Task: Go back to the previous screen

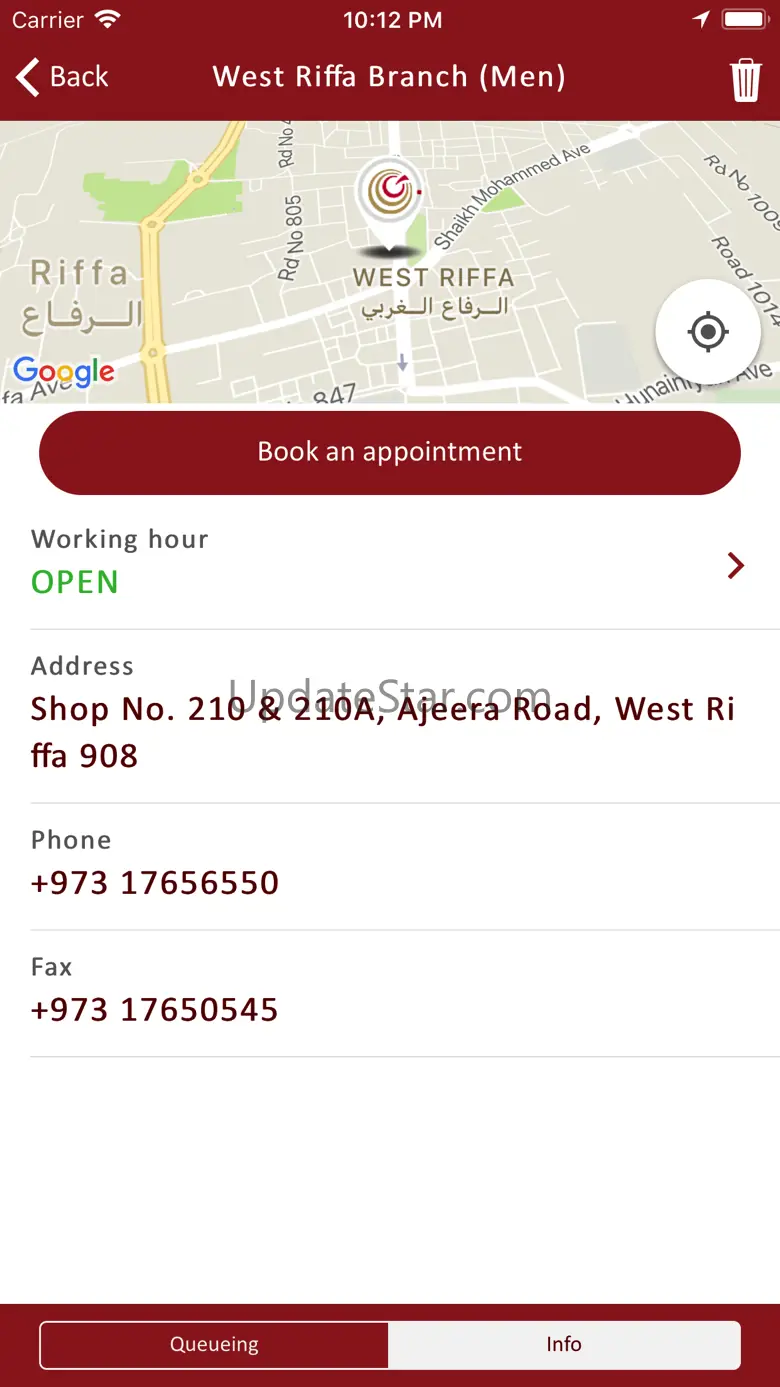Action: pyautogui.click(x=62, y=77)
